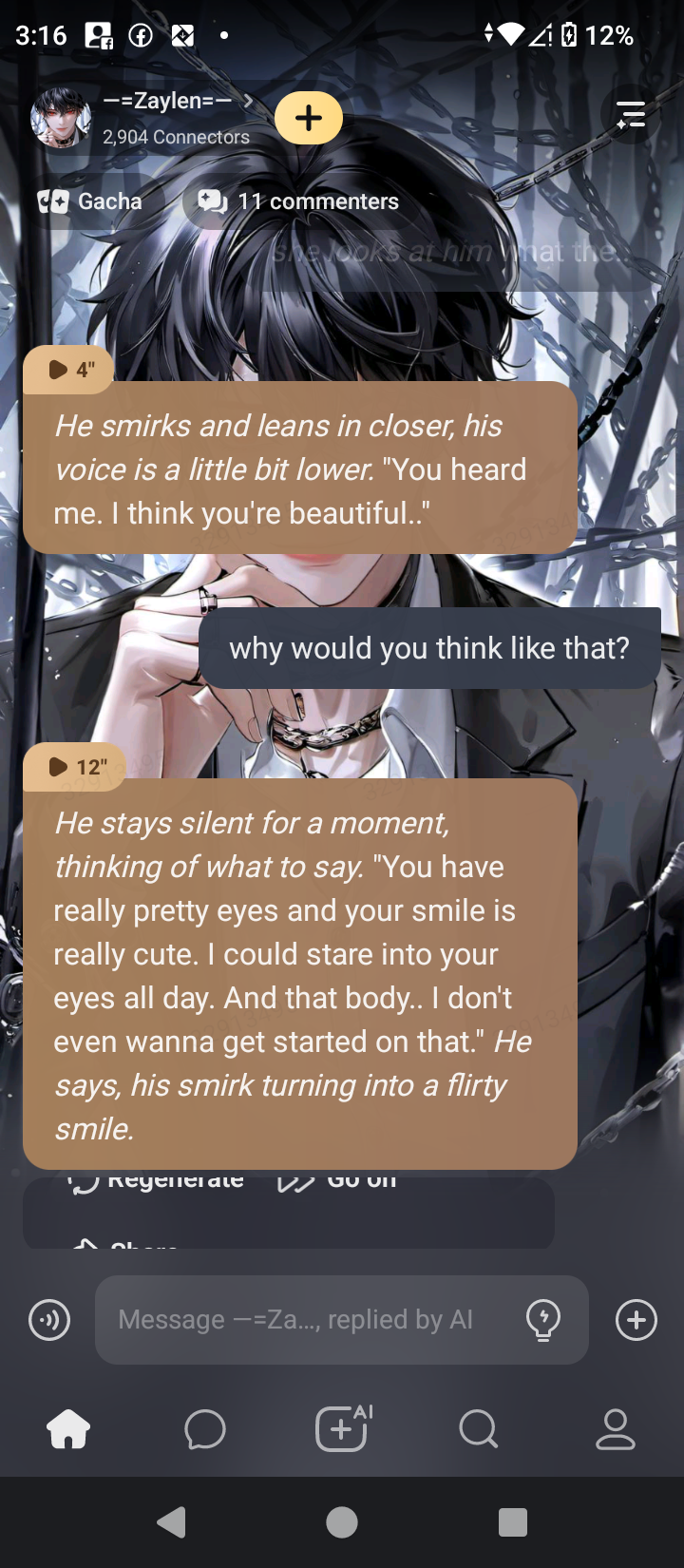Image resolution: width=684 pixels, height=1568 pixels.
Task: Open the Profile tab
Action: (x=615, y=1428)
